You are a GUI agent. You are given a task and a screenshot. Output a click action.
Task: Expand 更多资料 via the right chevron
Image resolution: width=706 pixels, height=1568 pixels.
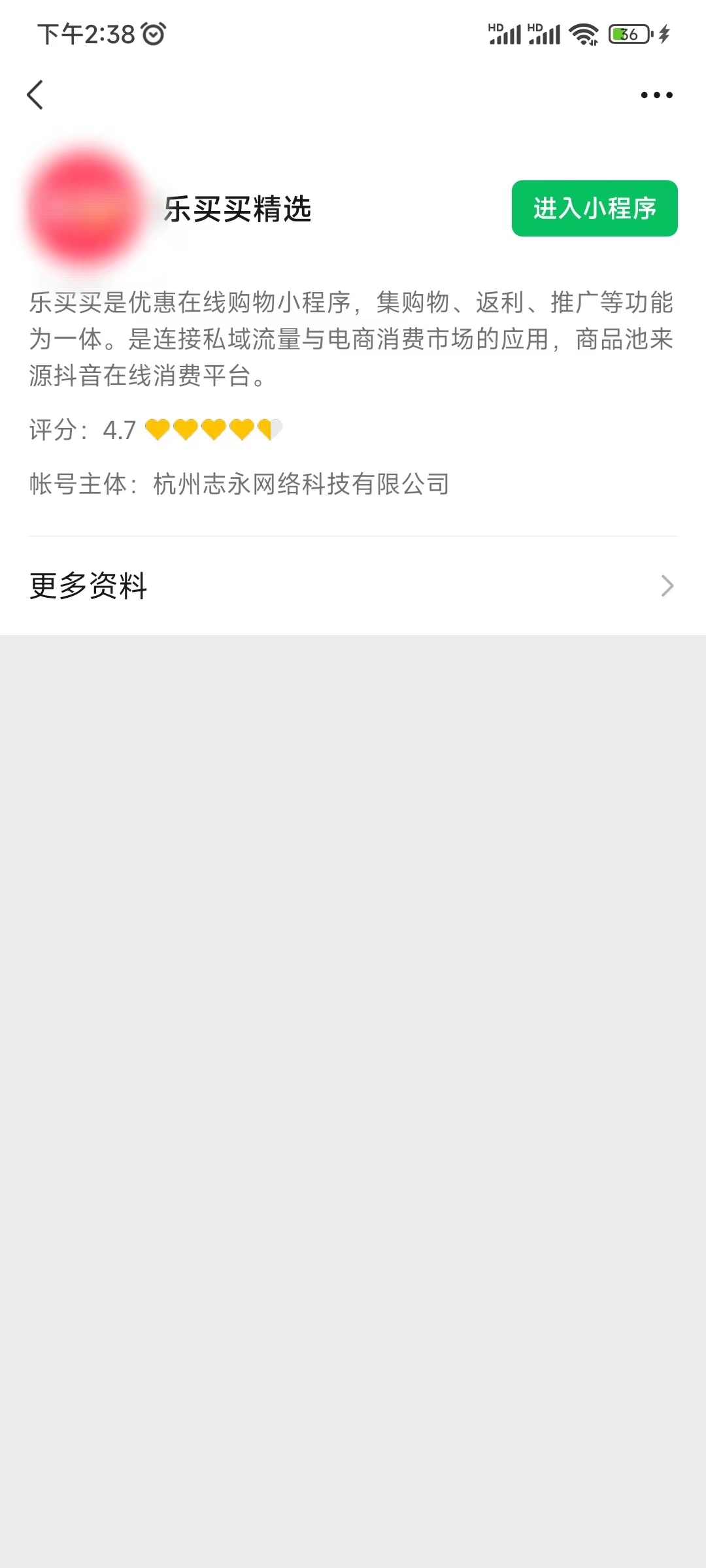coord(666,587)
